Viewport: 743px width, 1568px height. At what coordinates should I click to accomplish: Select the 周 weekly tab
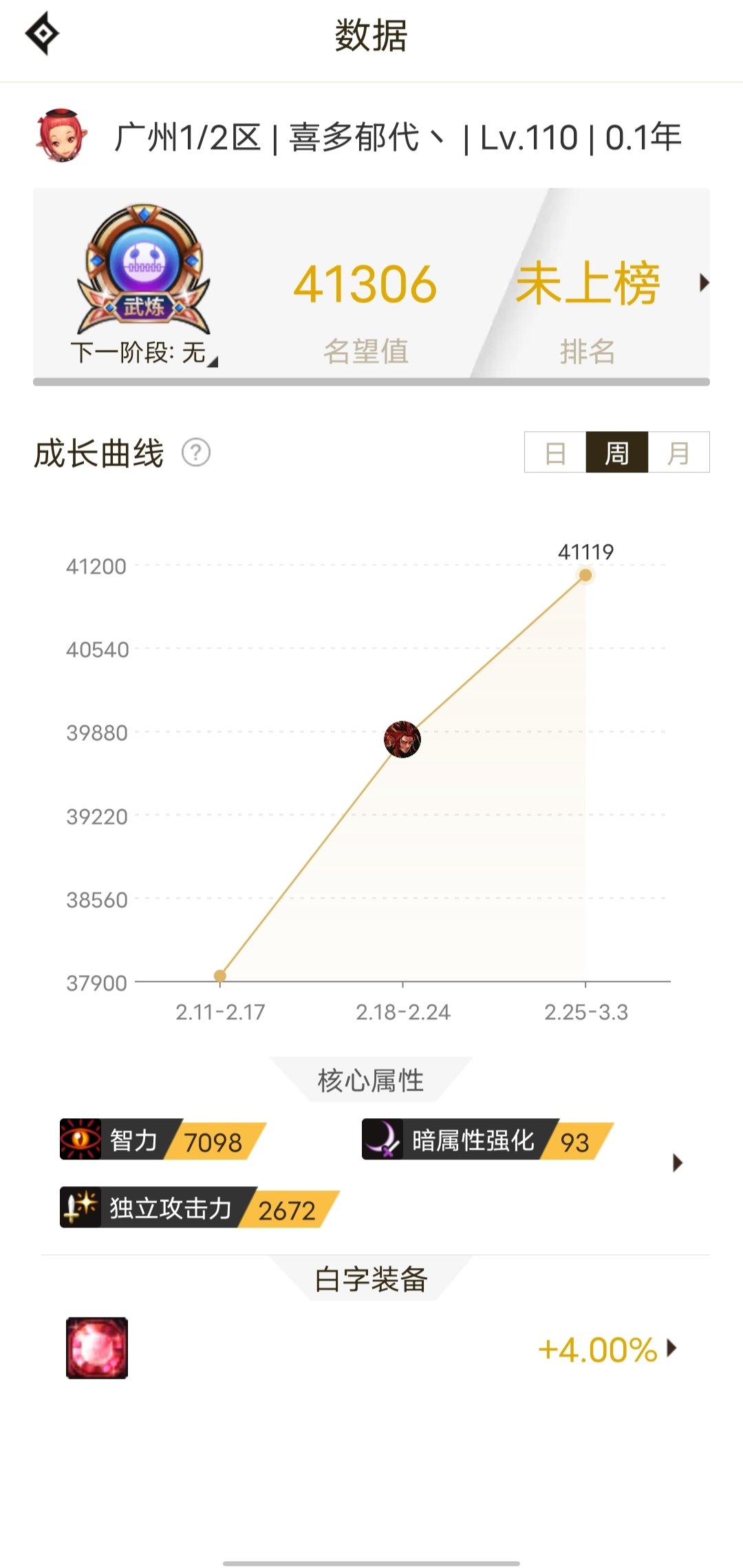pos(616,453)
